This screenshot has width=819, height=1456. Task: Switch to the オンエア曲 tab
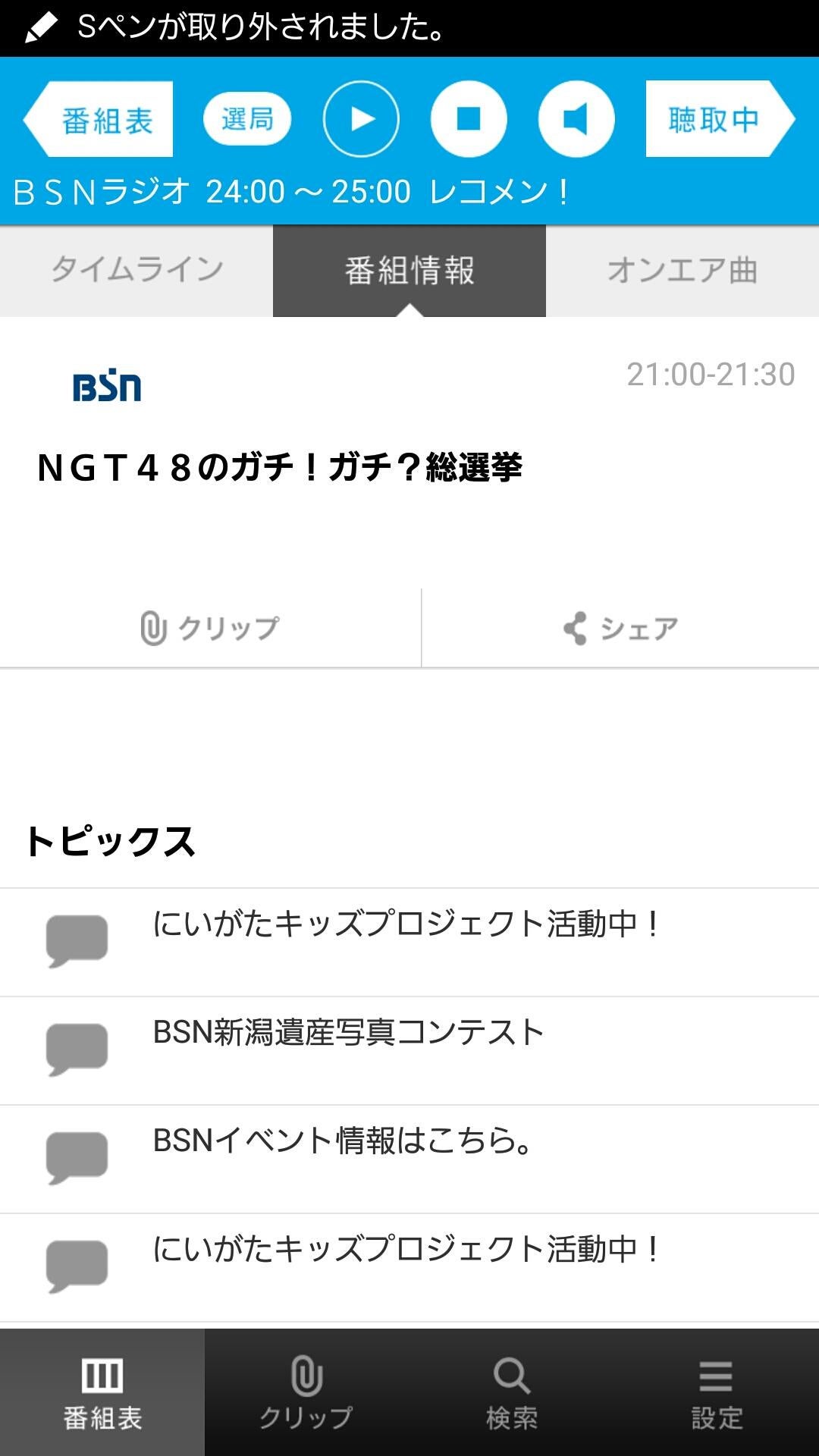point(682,271)
